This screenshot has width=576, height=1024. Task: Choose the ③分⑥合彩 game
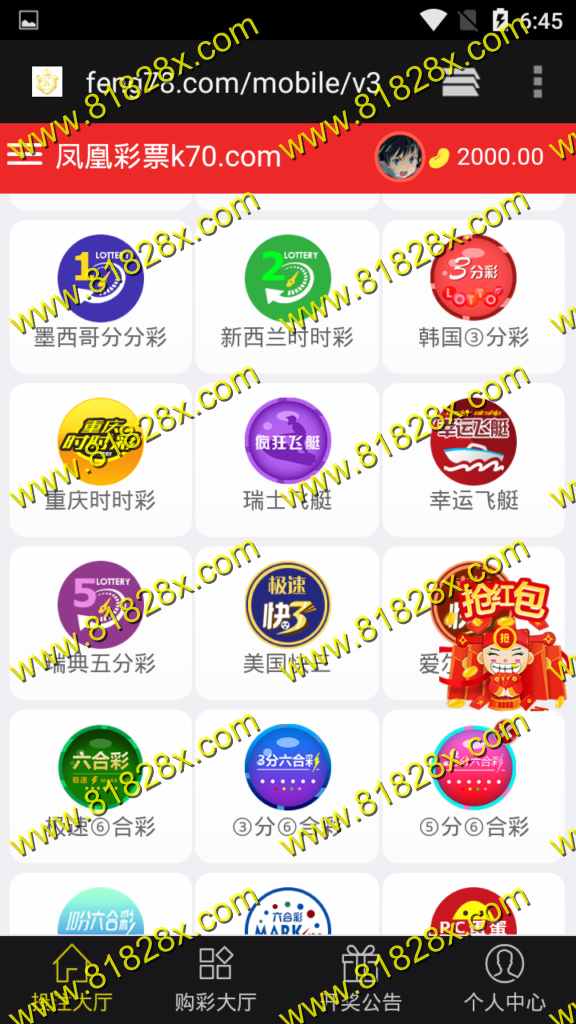pos(287,786)
